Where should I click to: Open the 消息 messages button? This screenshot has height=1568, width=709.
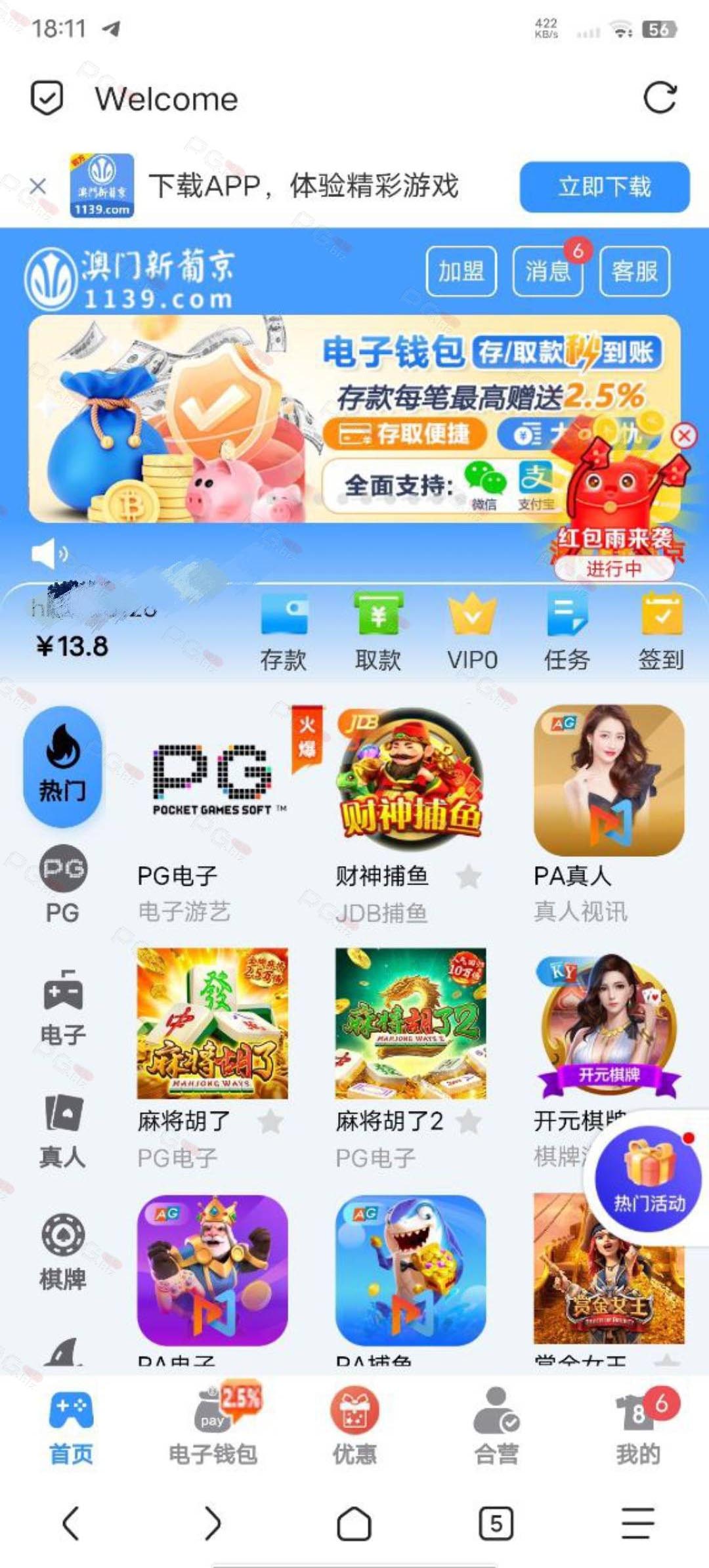pyautogui.click(x=548, y=271)
